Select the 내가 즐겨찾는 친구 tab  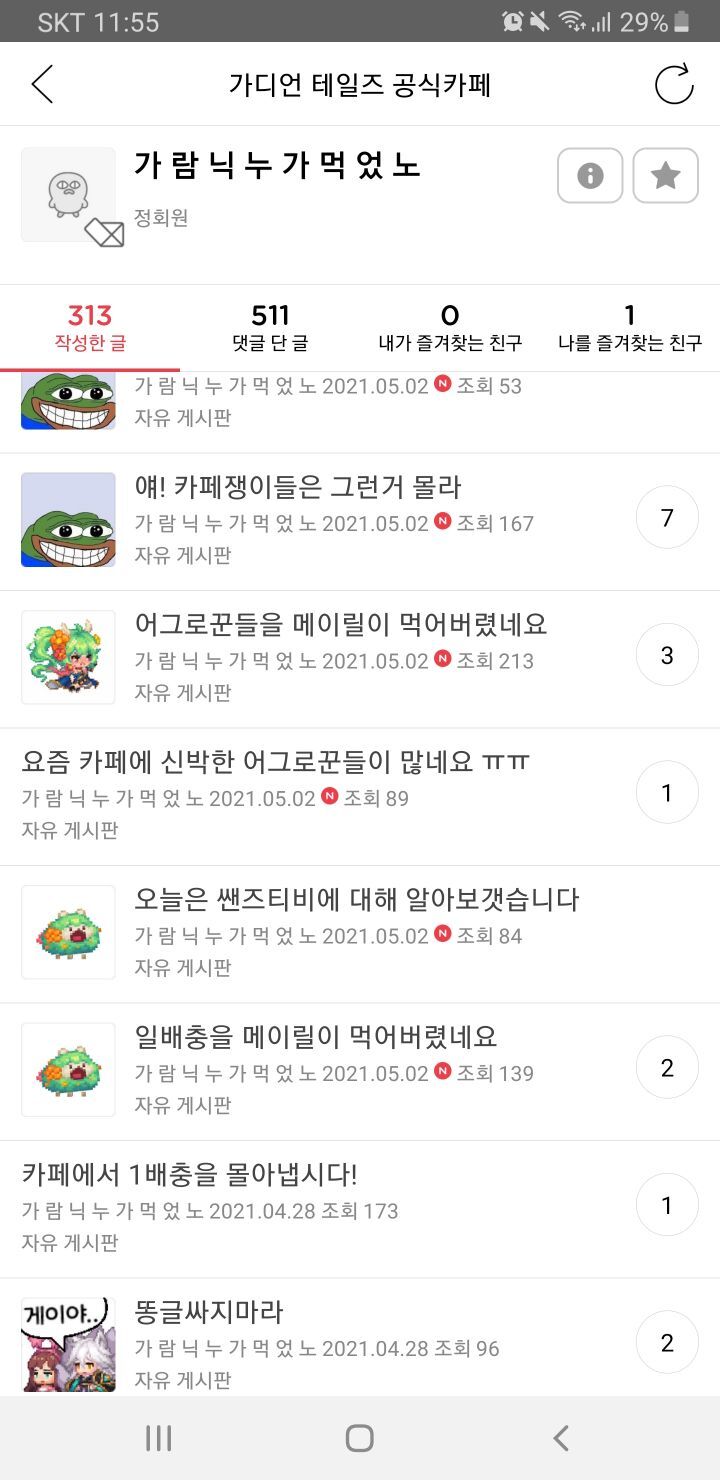[x=450, y=328]
